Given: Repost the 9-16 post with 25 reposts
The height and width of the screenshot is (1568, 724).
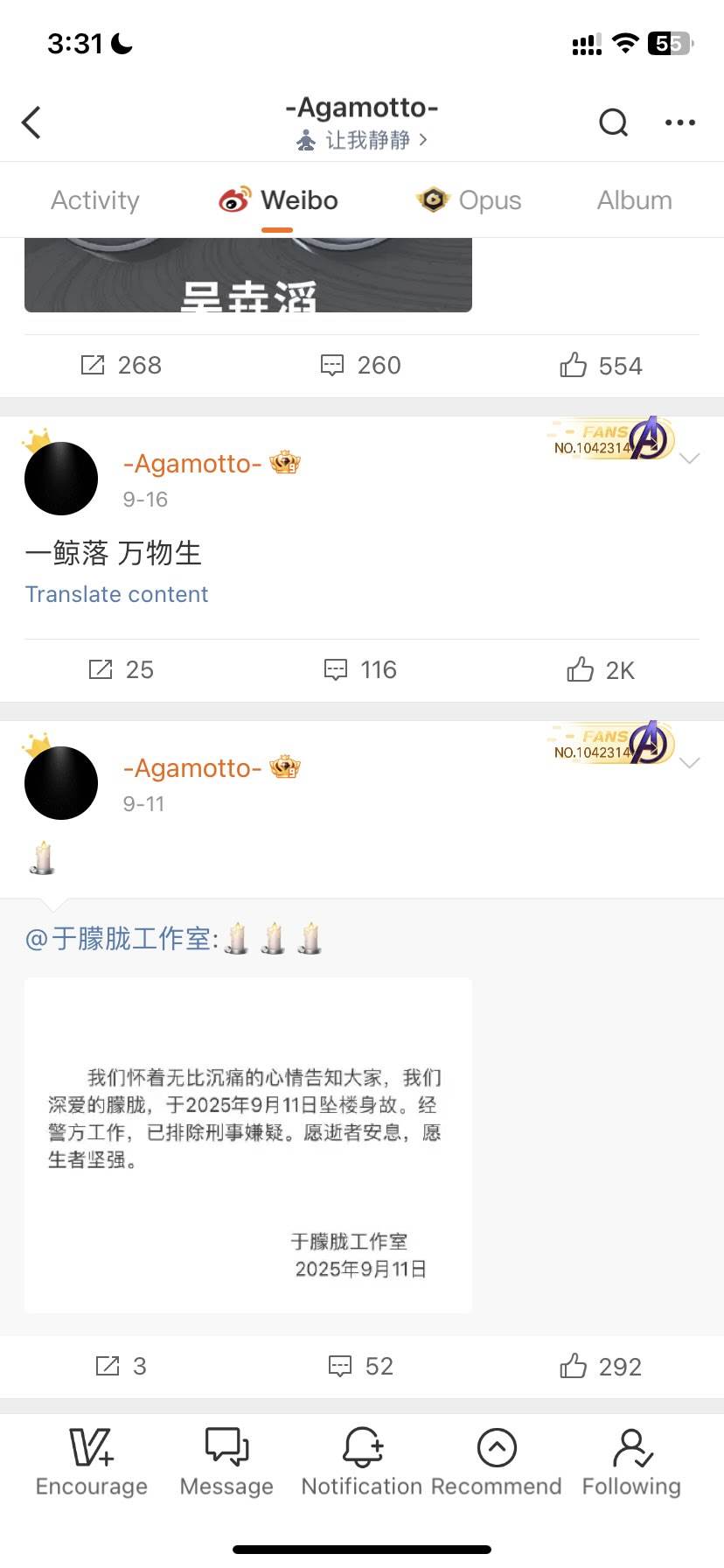Looking at the screenshot, I should 121,670.
